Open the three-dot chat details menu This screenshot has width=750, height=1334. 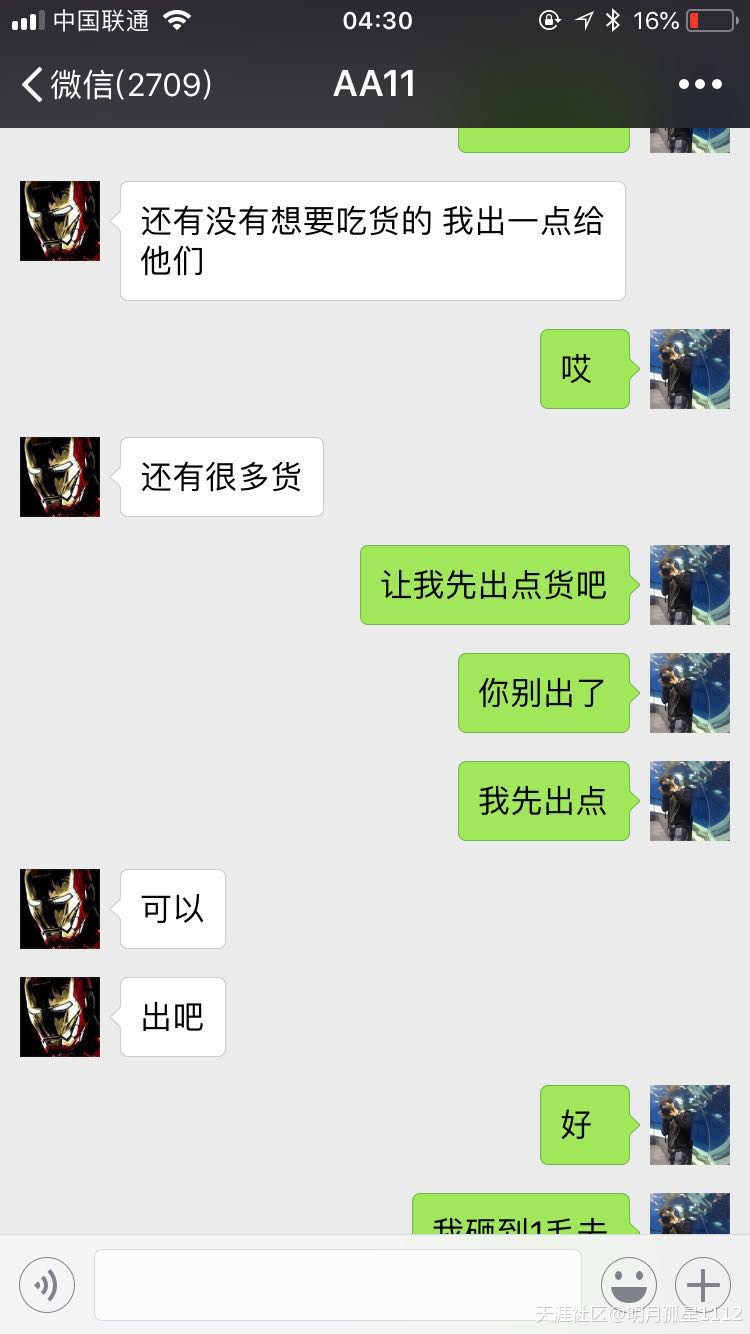pyautogui.click(x=700, y=85)
